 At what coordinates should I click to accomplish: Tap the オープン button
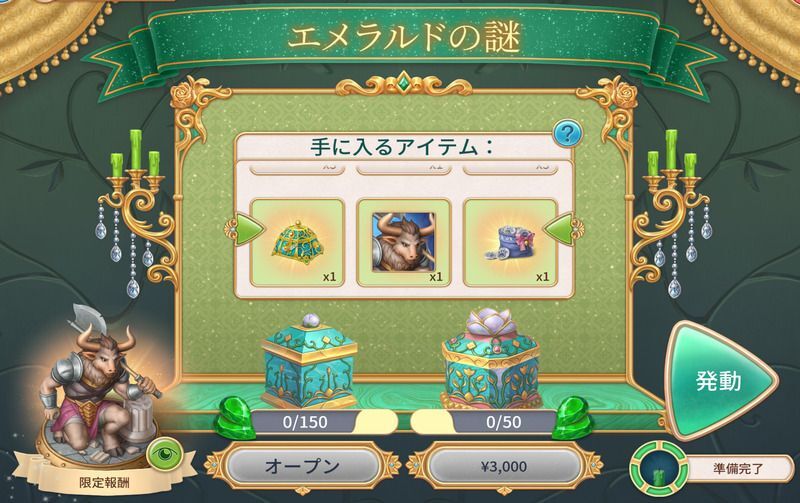[x=301, y=466]
